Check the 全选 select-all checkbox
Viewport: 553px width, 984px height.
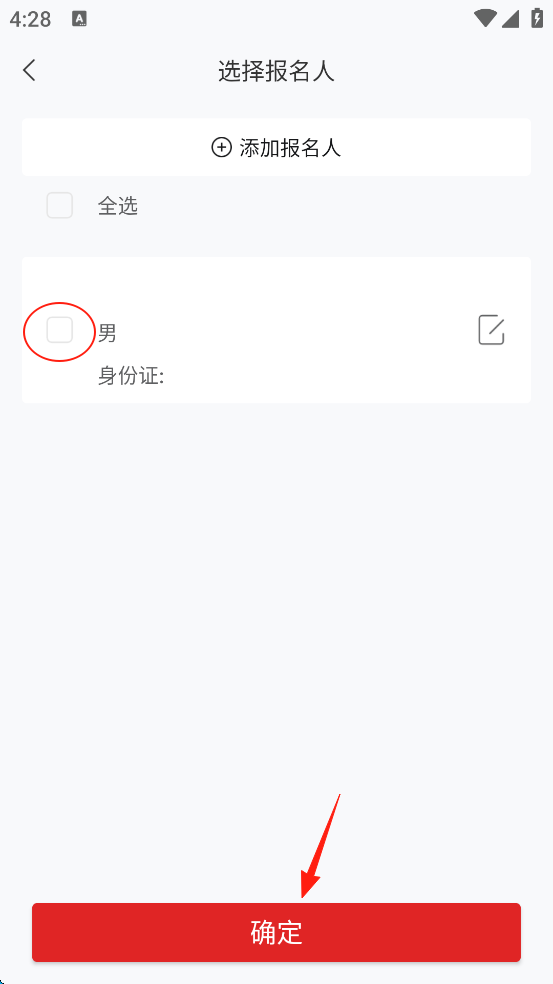[x=60, y=205]
